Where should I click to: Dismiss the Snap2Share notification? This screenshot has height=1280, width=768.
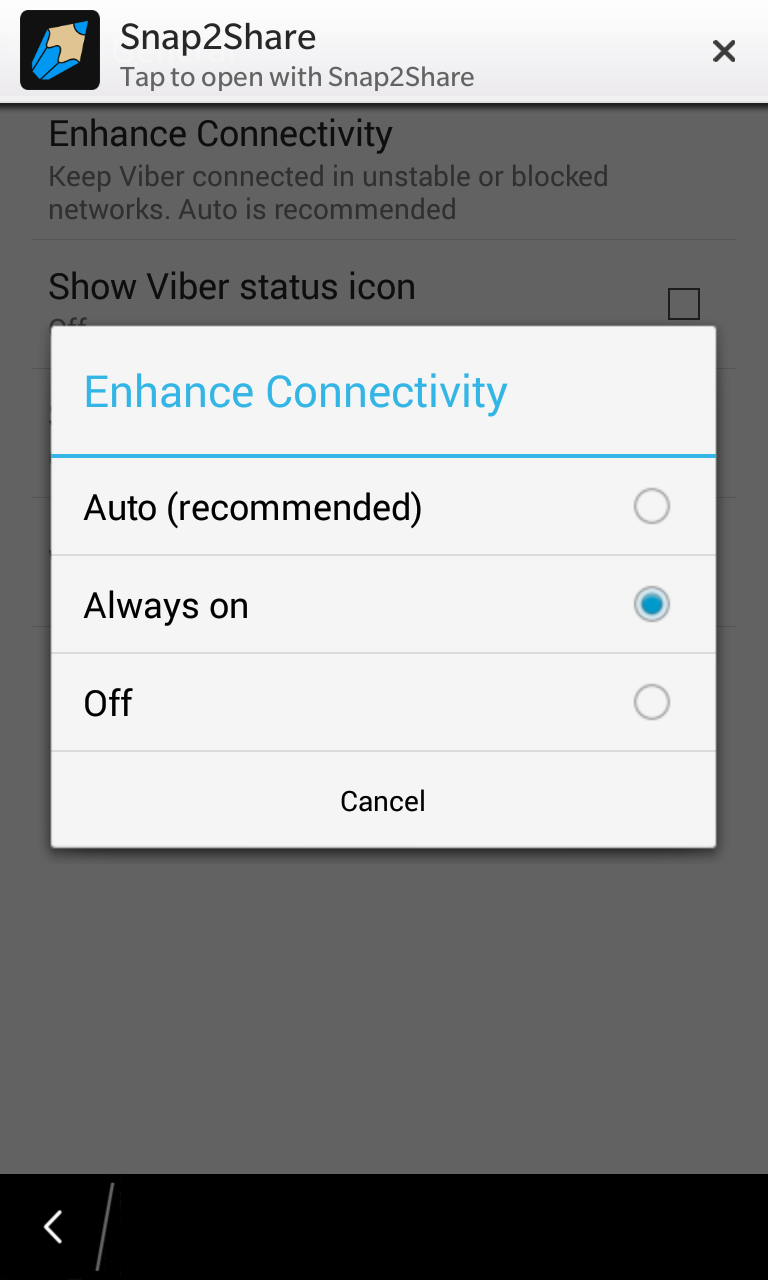click(x=724, y=51)
